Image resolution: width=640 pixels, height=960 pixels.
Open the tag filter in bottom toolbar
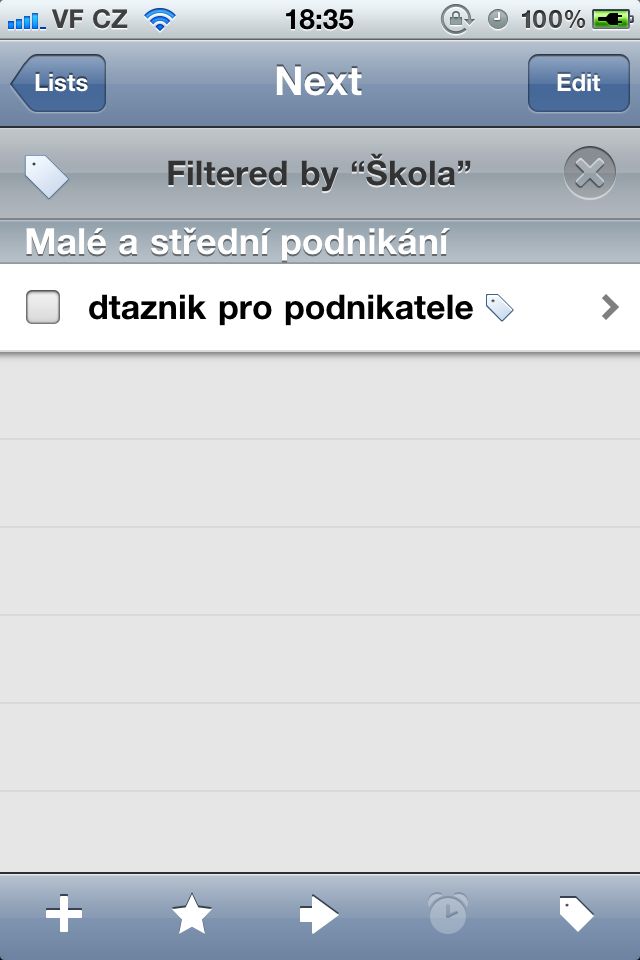click(x=575, y=914)
